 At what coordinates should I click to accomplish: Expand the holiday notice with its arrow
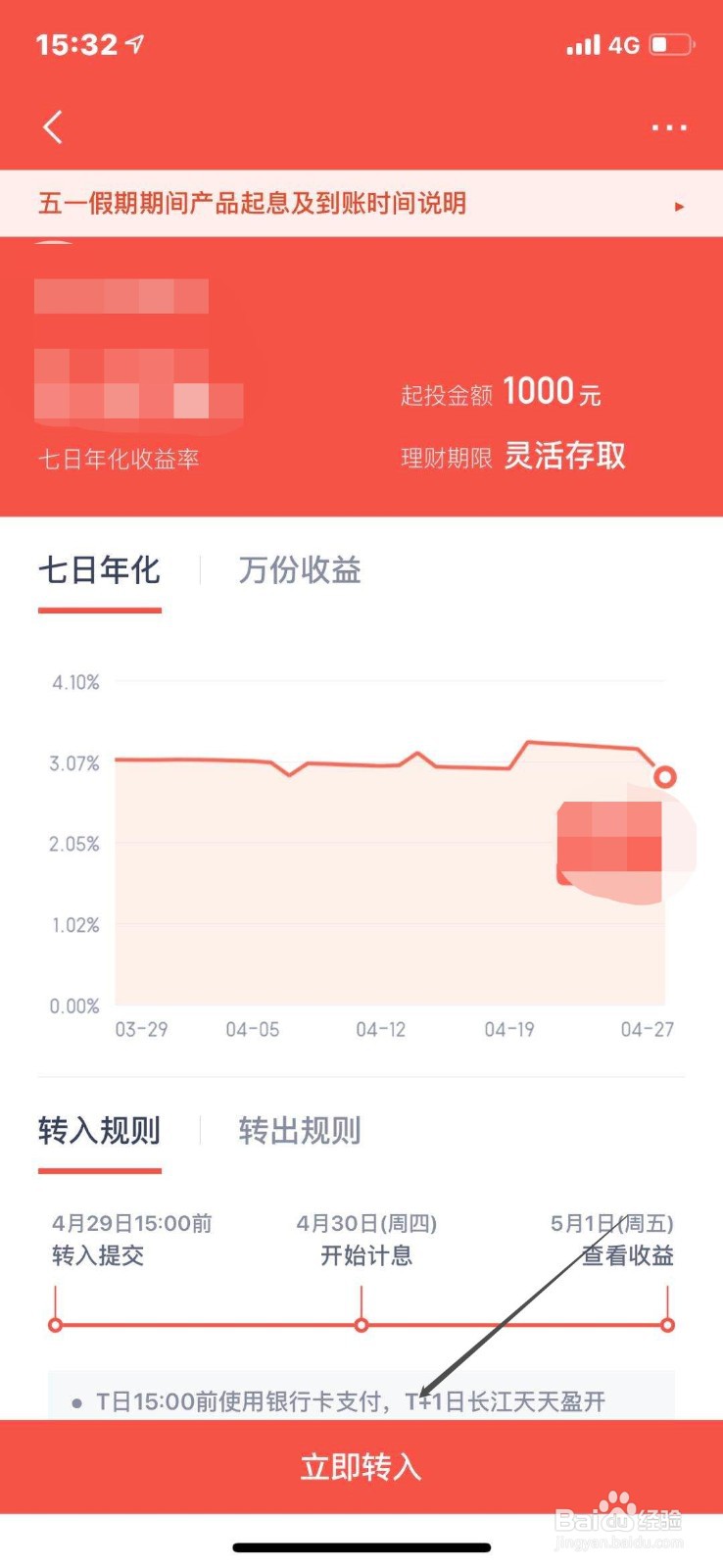pyautogui.click(x=682, y=205)
